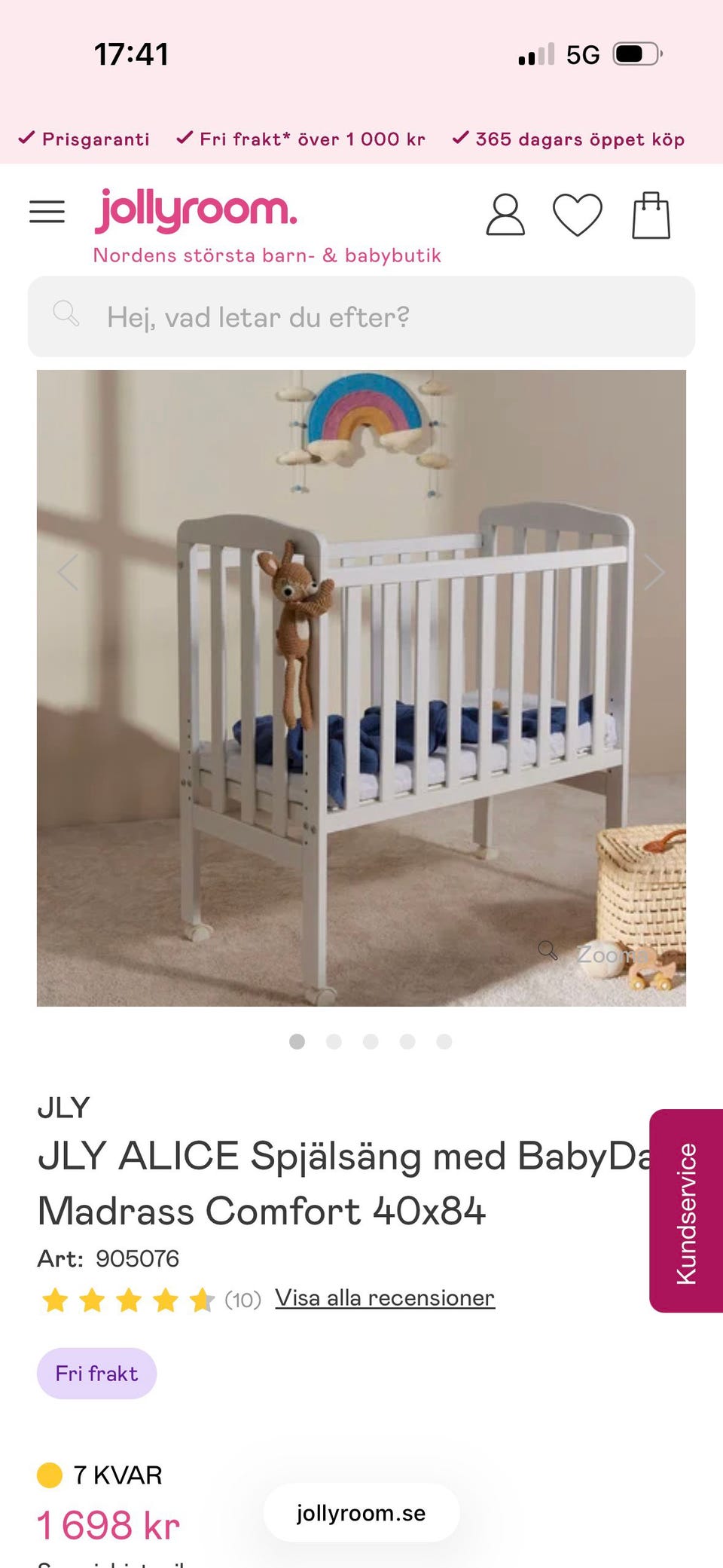Image resolution: width=723 pixels, height=1568 pixels.
Task: Open the user account icon
Action: 505,215
